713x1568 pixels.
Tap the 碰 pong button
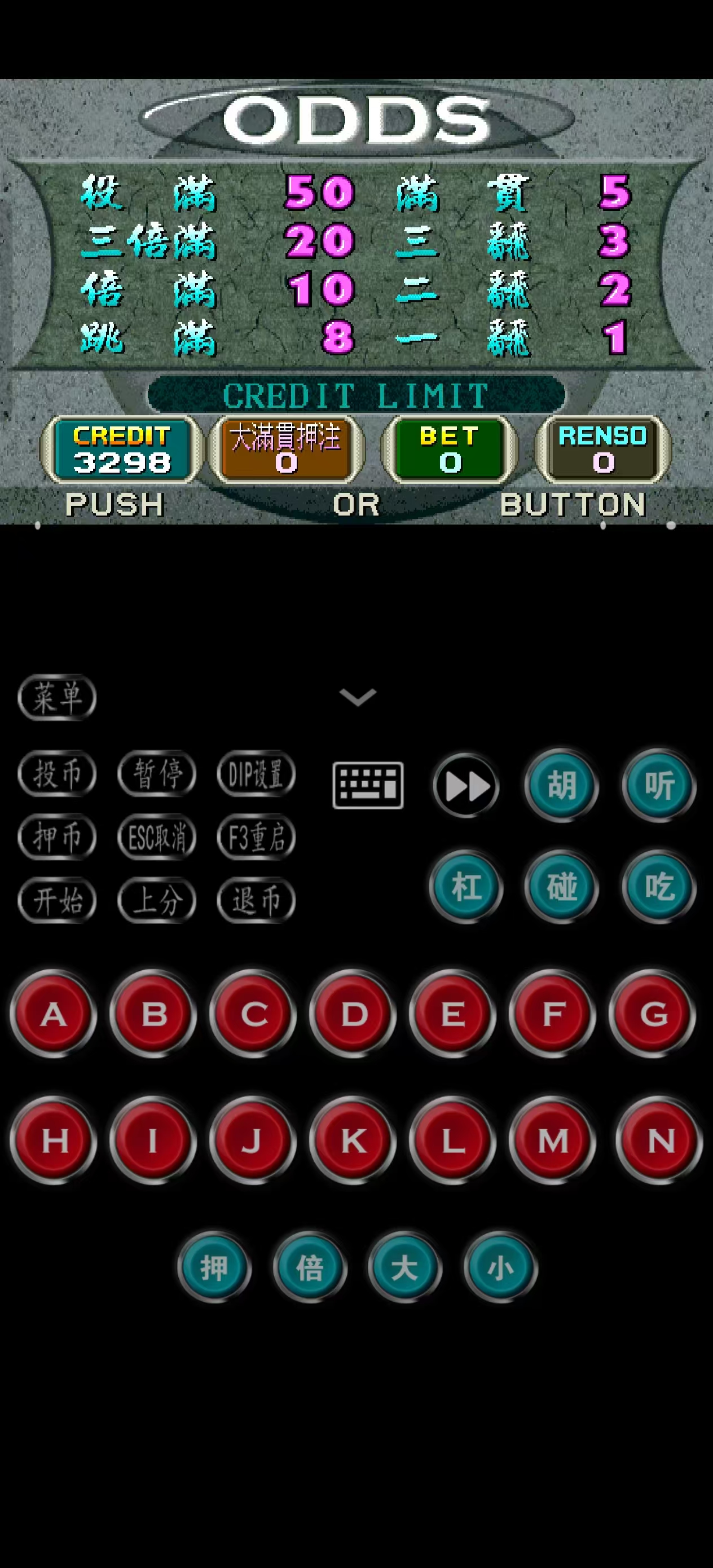pyautogui.click(x=561, y=886)
